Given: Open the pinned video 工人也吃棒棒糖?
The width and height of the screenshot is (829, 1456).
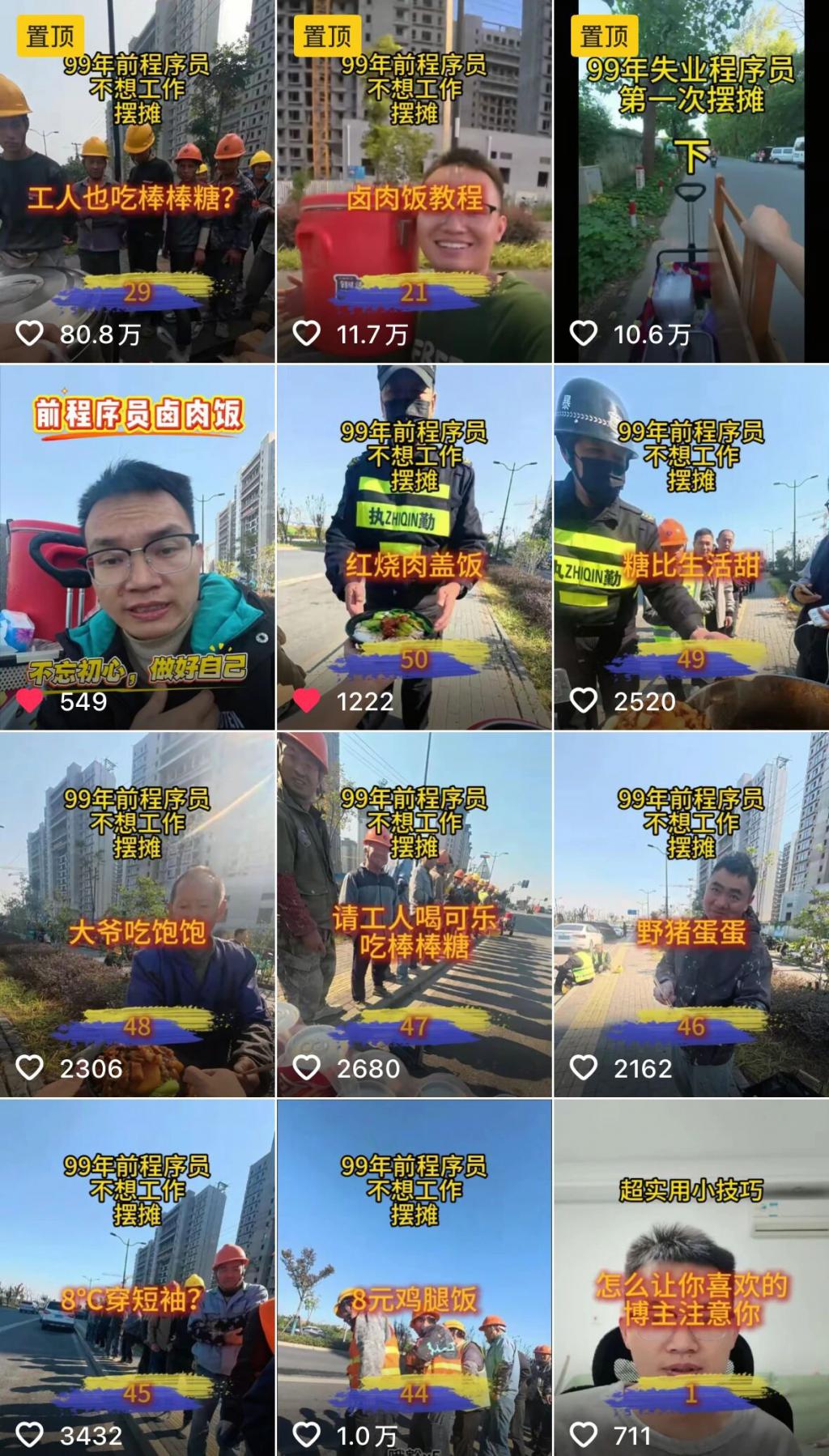Looking at the screenshot, I should (137, 181).
